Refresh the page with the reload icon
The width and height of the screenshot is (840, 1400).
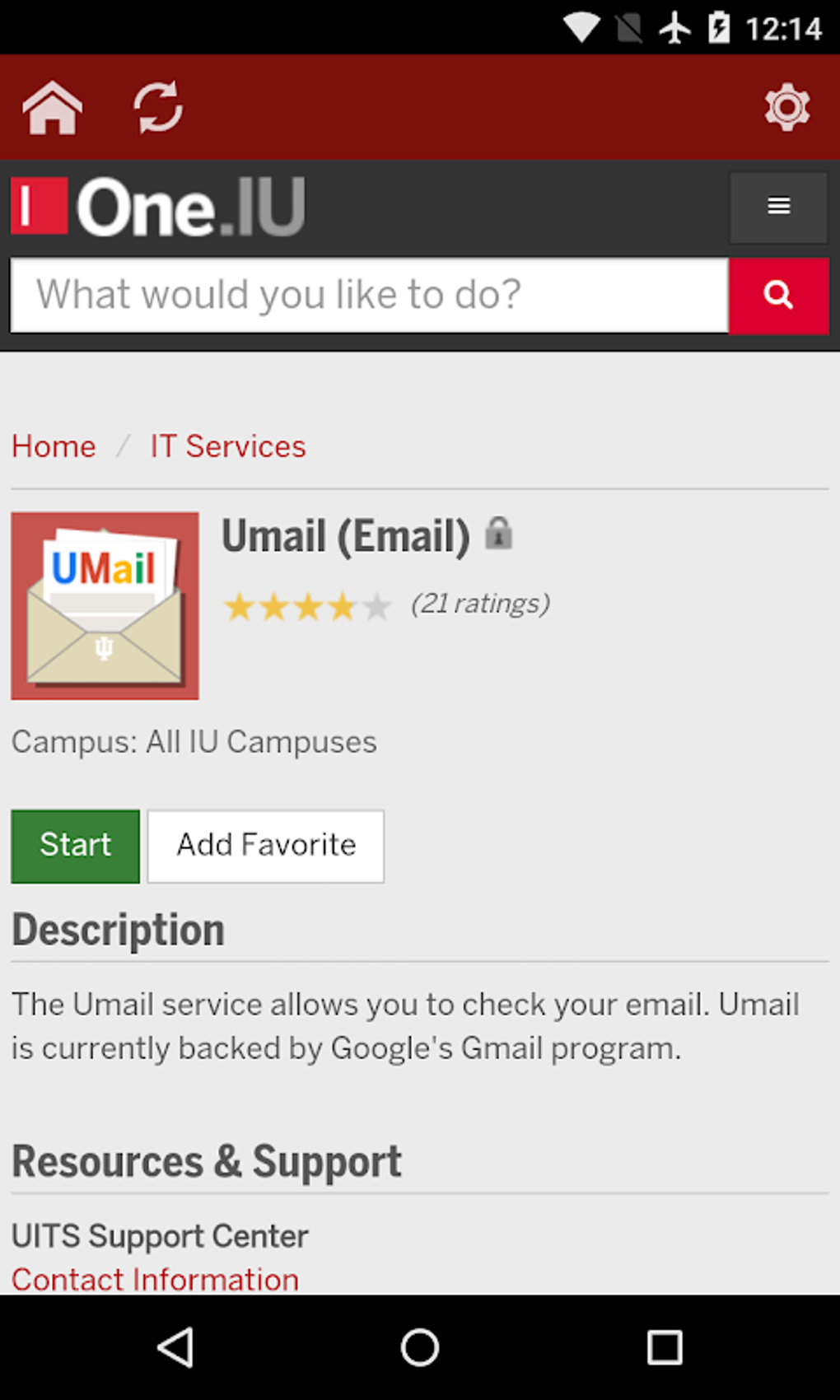click(160, 107)
